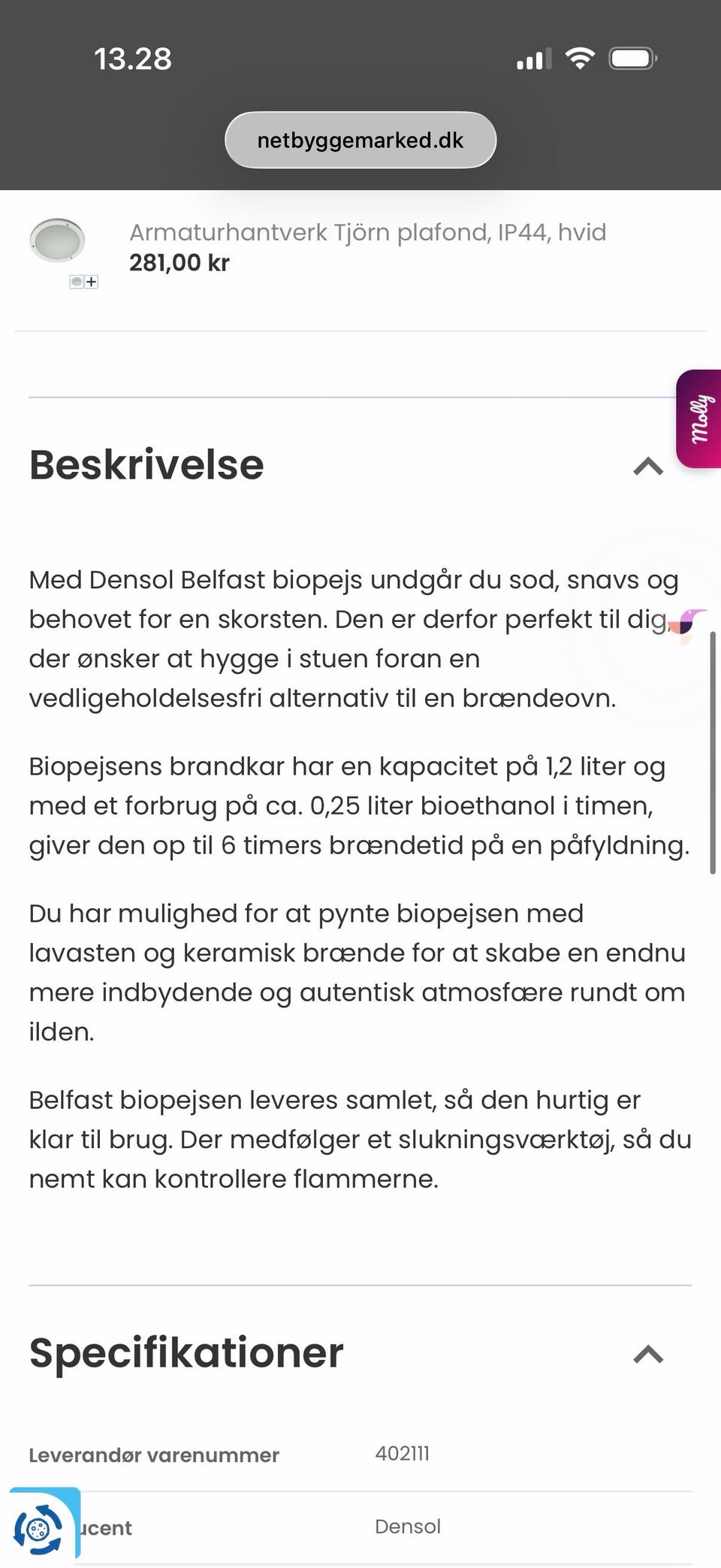
Task: Tap the 13.28 clock in the status bar
Action: point(132,58)
